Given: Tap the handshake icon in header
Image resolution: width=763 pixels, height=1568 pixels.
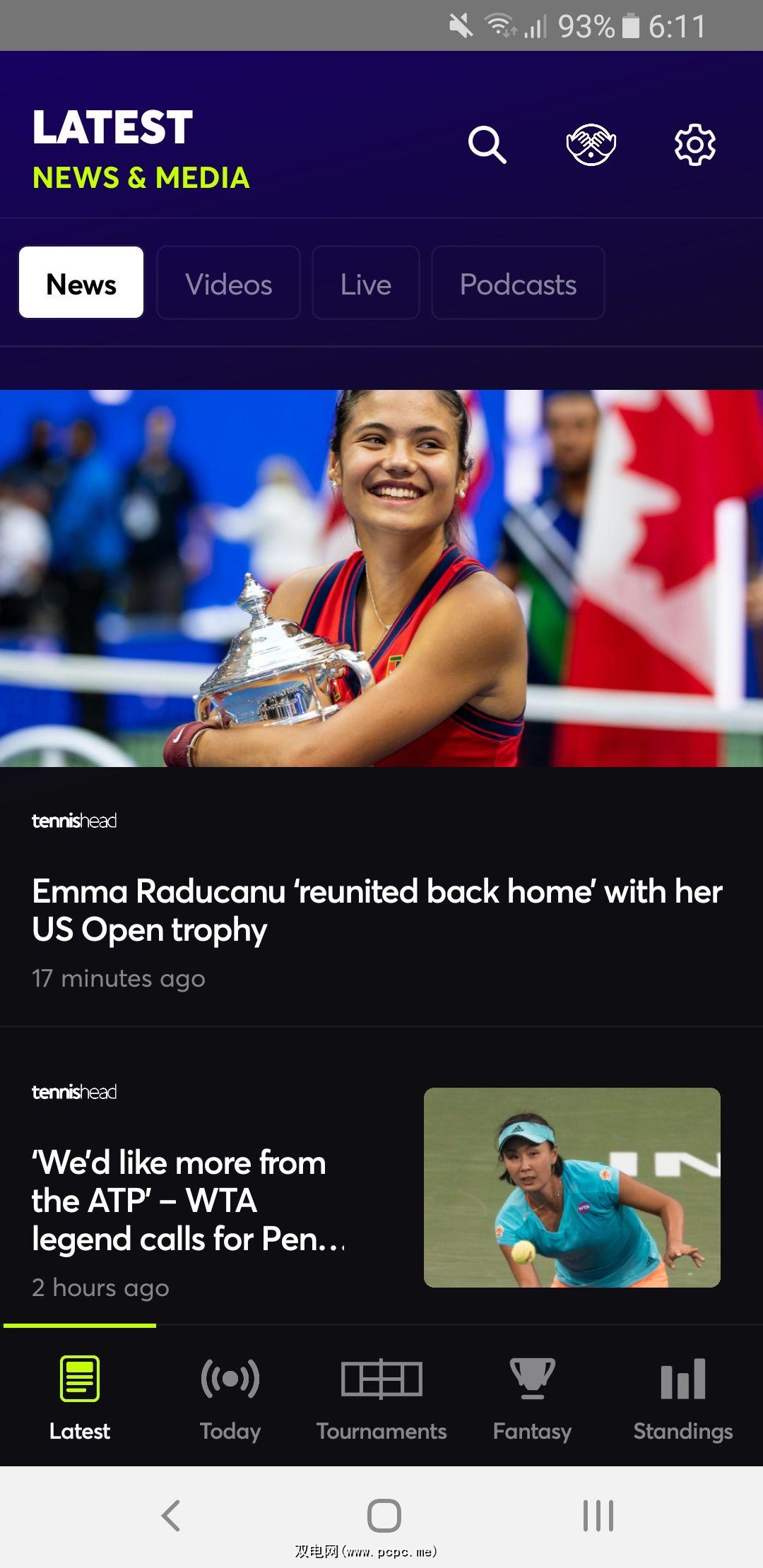Looking at the screenshot, I should coord(591,145).
